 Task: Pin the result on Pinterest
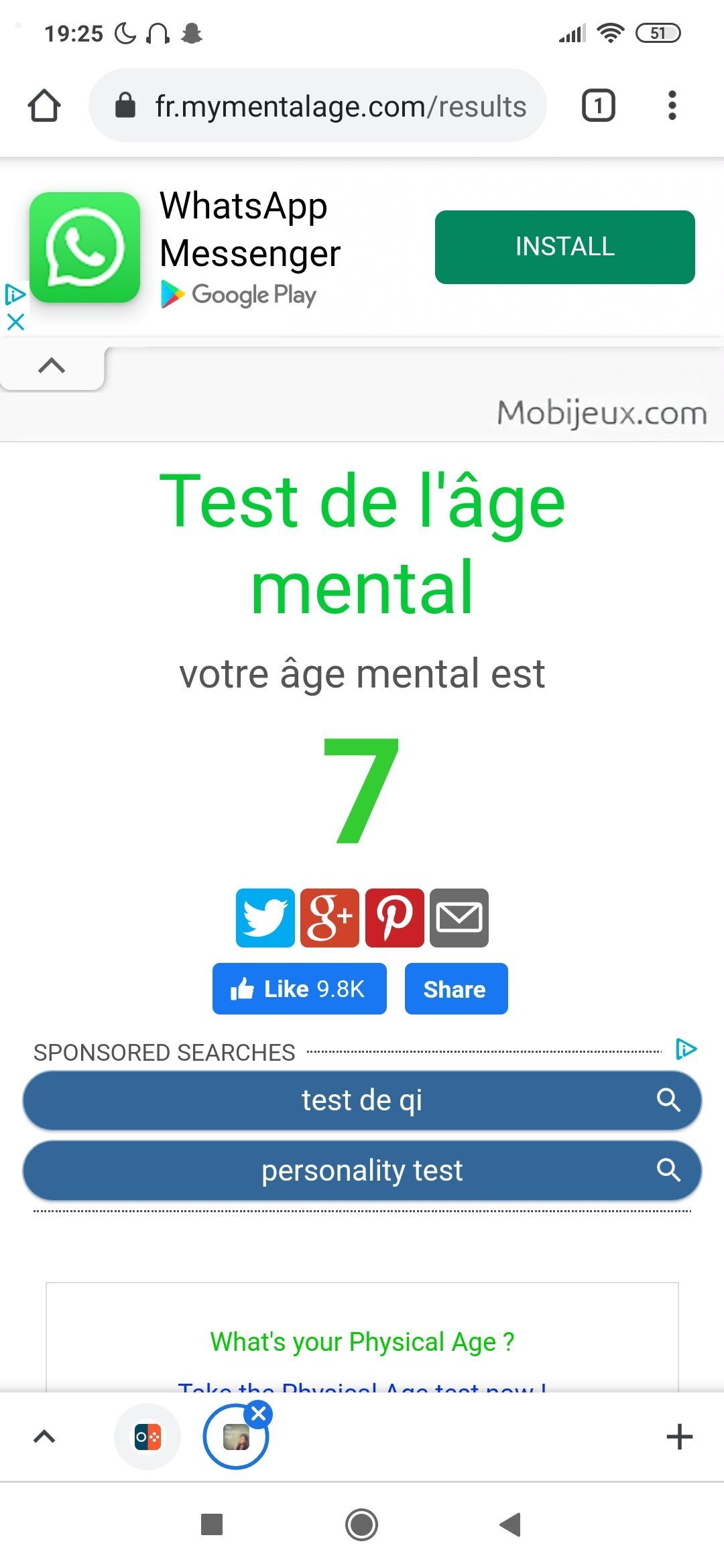(394, 917)
